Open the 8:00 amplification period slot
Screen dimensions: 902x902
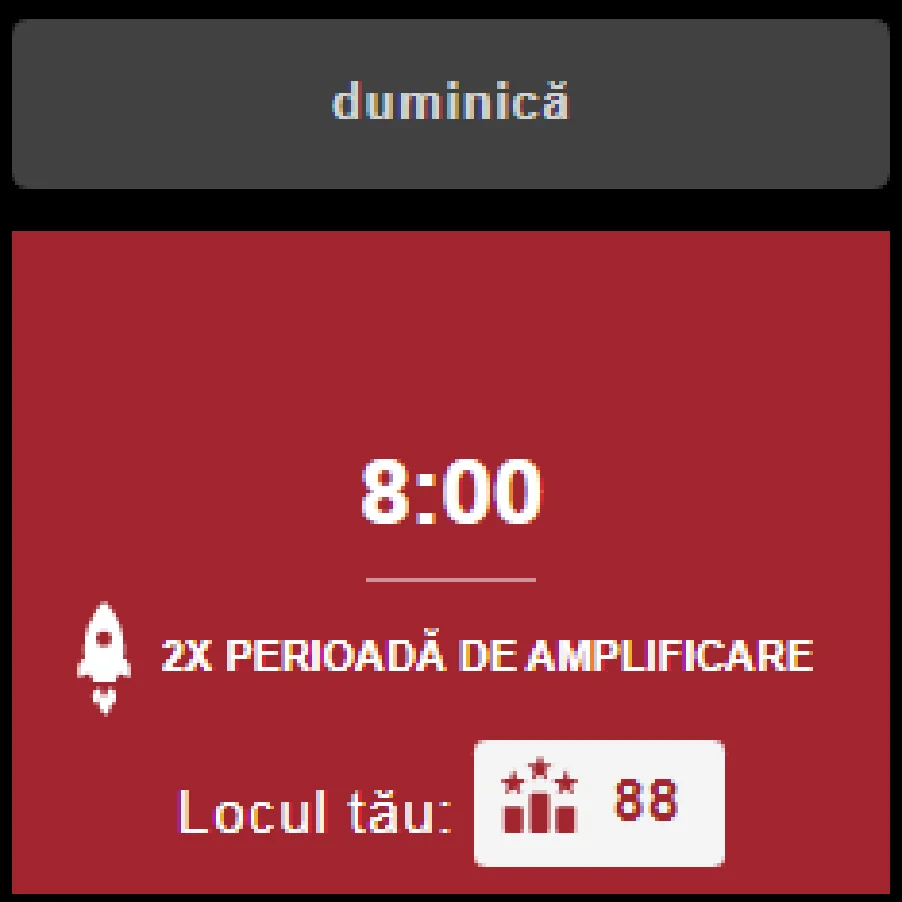coord(450,493)
